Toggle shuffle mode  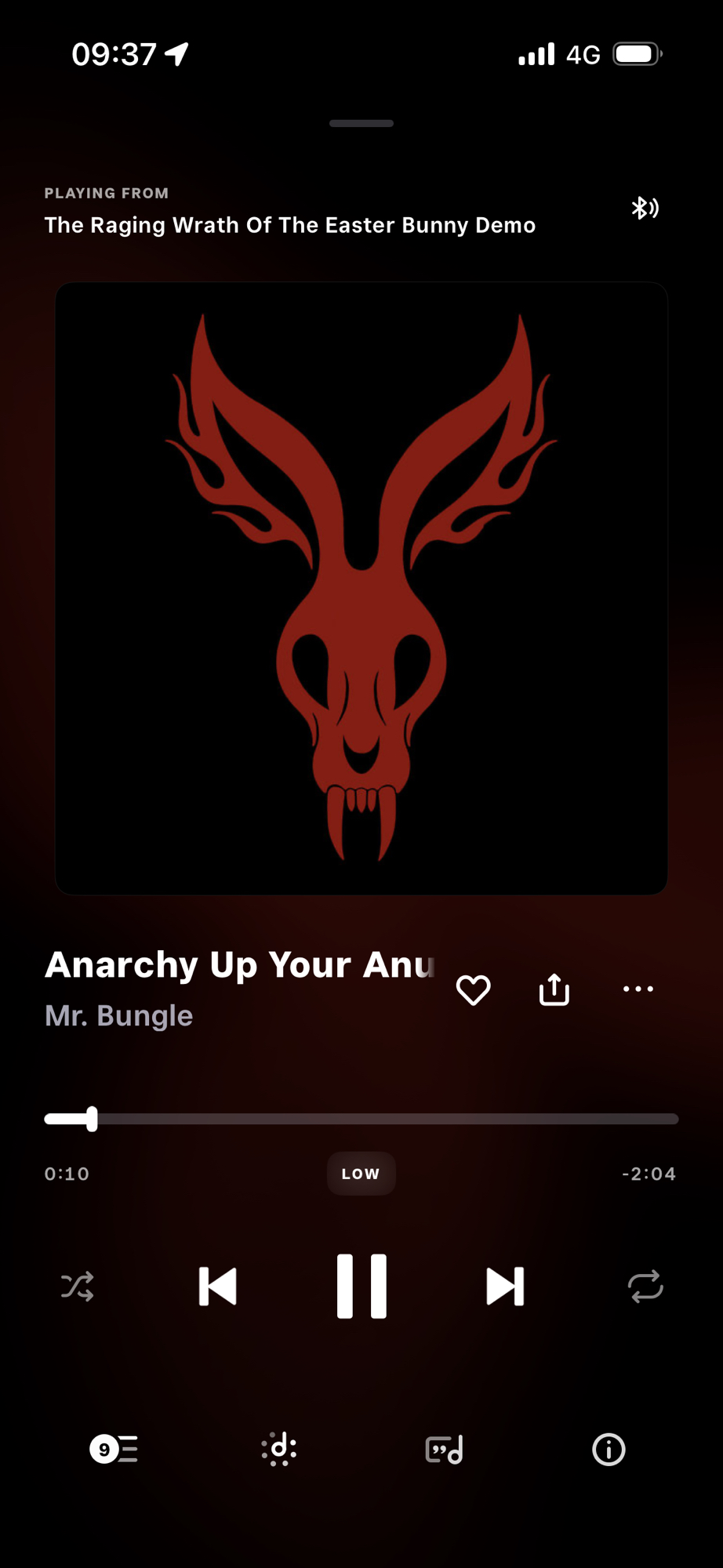tap(78, 1287)
